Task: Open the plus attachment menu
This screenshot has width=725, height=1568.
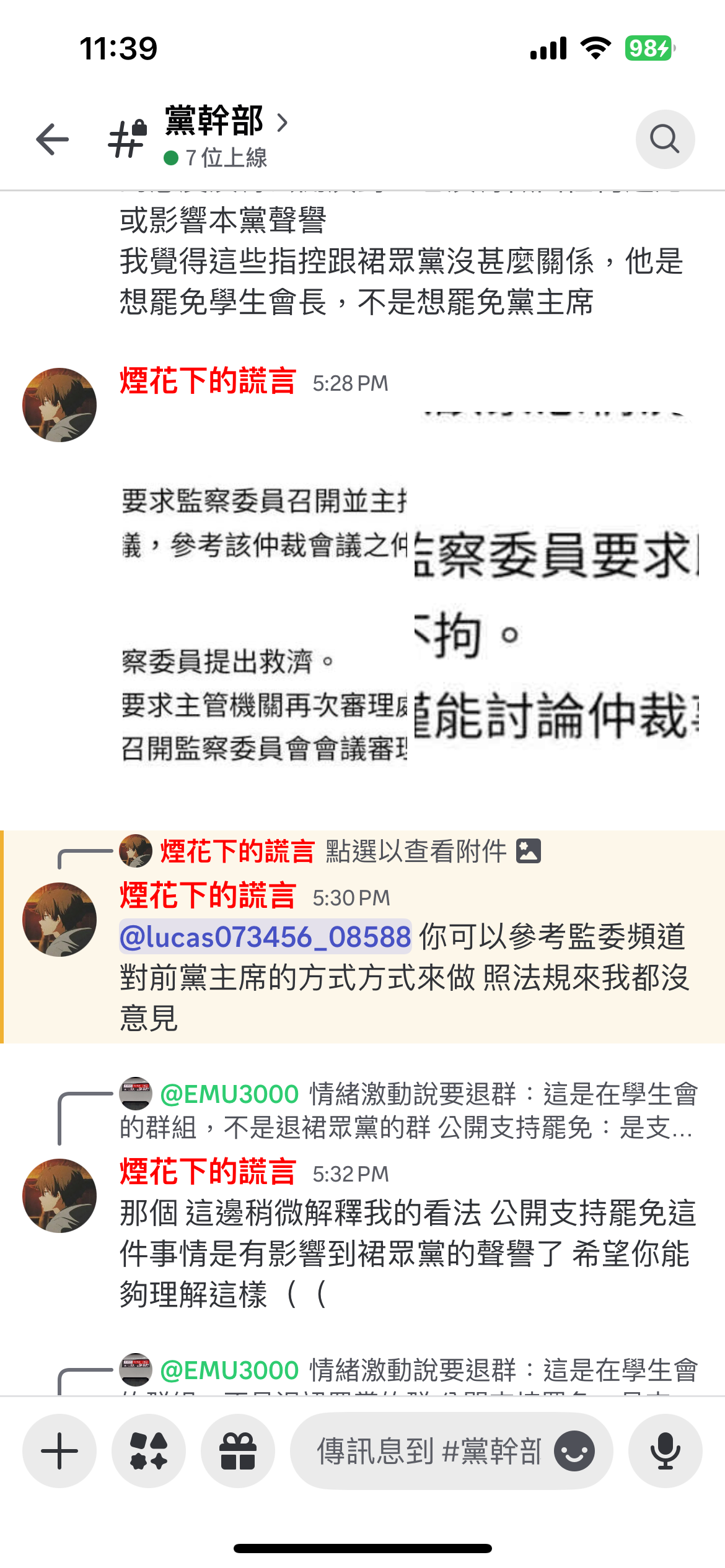Action: click(x=59, y=1450)
